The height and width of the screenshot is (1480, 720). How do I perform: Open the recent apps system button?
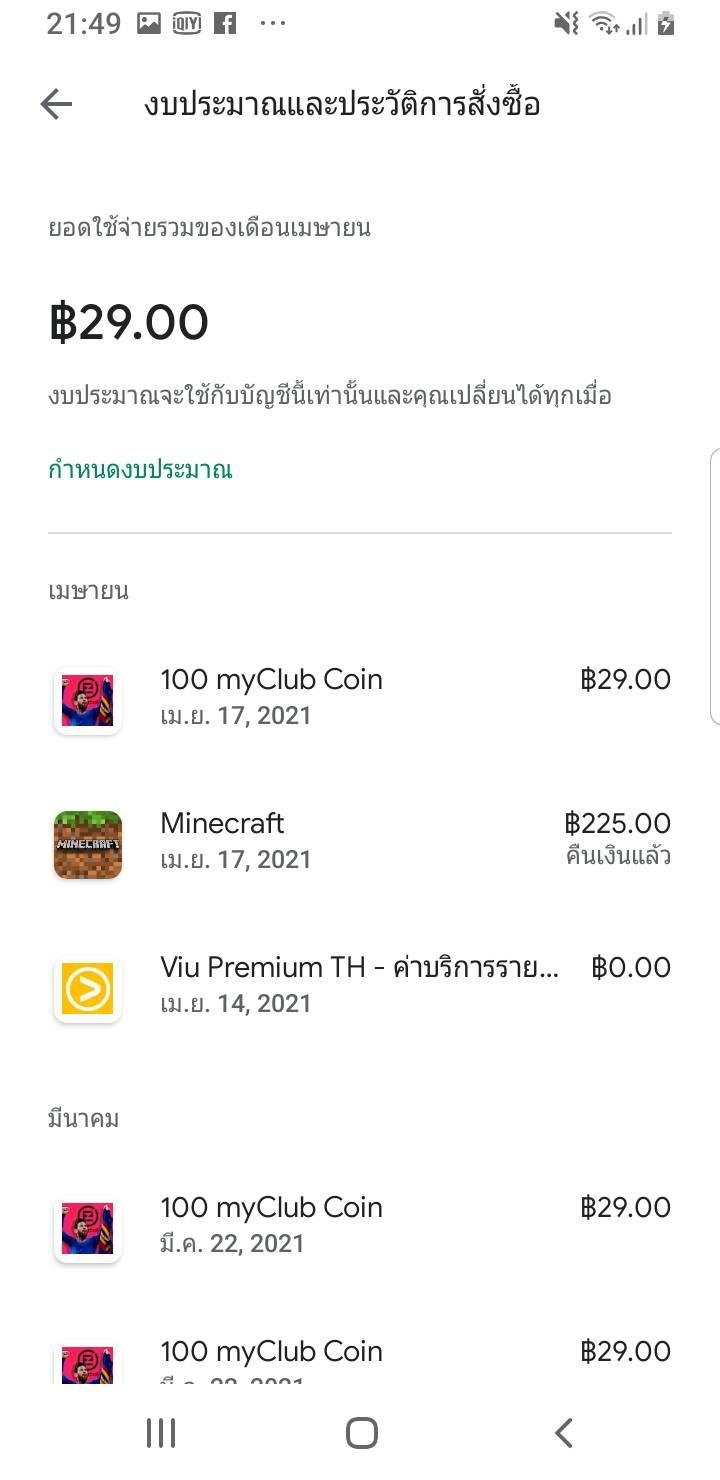(160, 1433)
